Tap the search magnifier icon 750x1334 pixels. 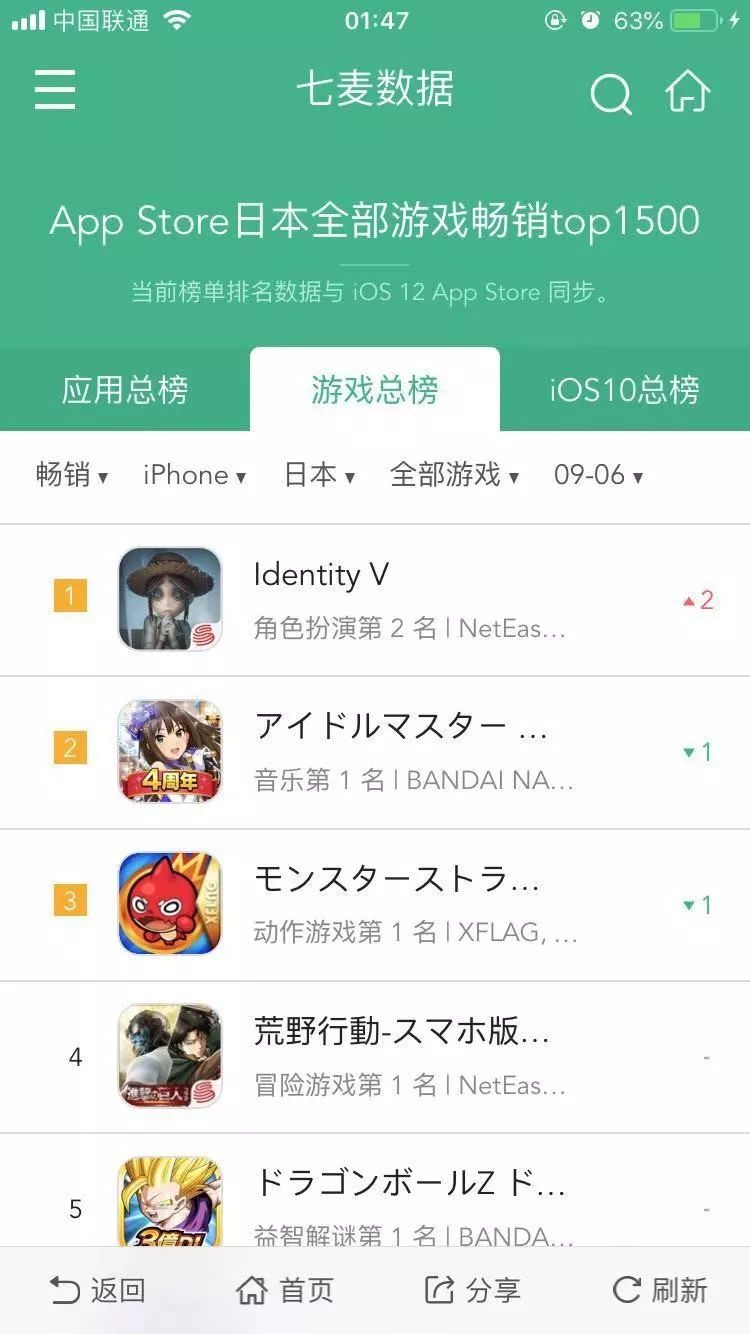click(610, 94)
